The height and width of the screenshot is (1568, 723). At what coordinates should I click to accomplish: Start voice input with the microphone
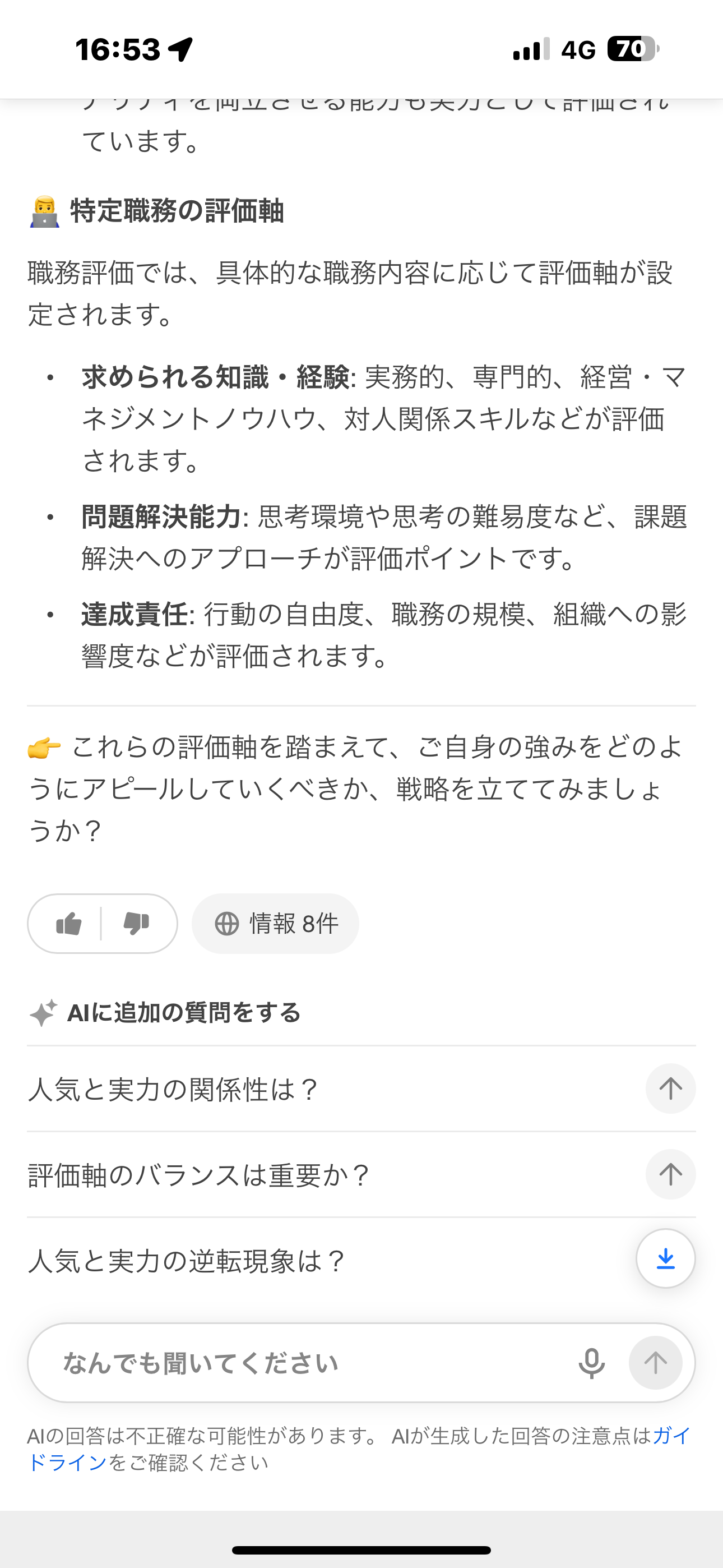591,1363
